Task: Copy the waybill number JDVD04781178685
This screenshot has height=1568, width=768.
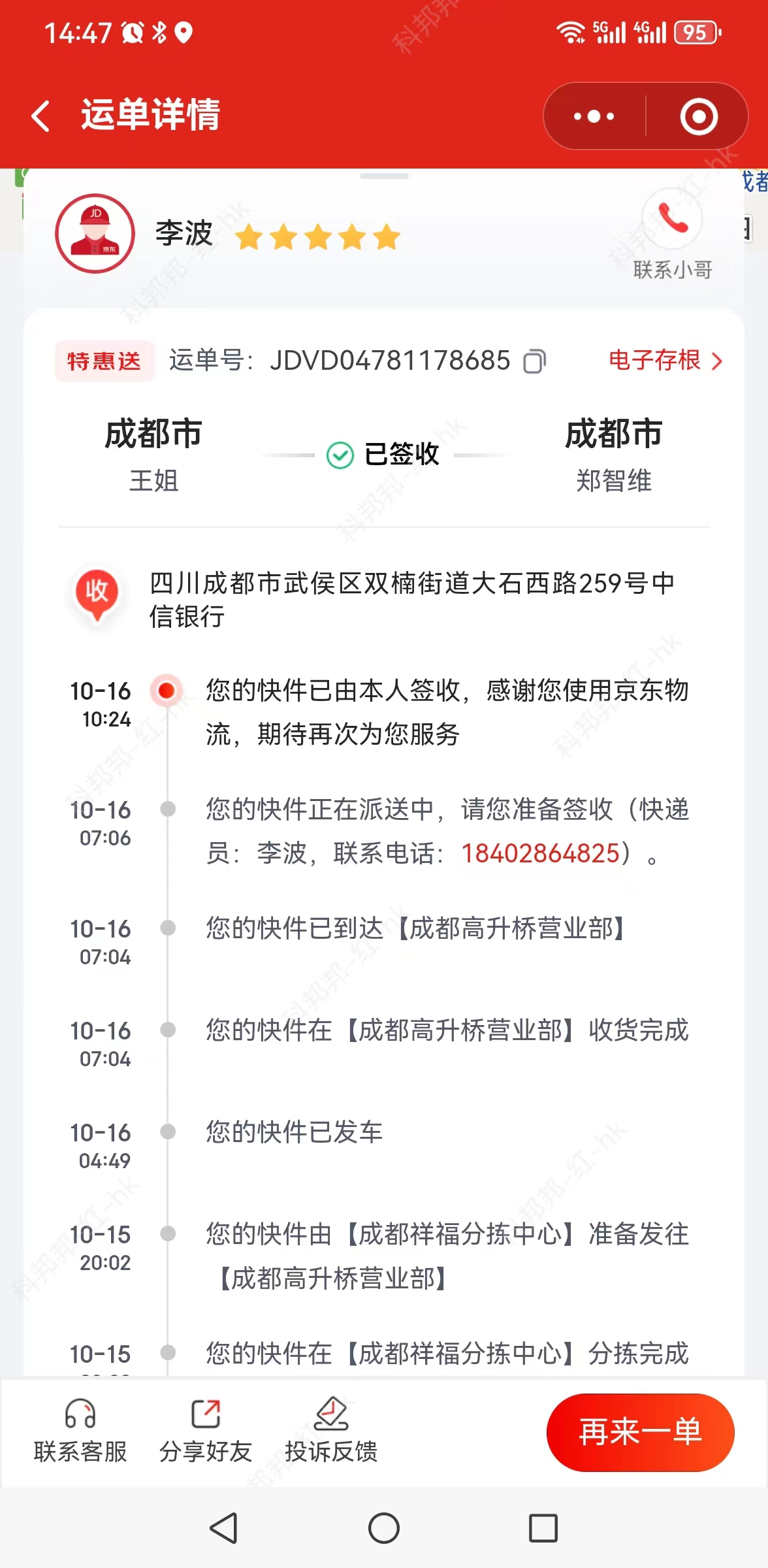Action: [535, 361]
